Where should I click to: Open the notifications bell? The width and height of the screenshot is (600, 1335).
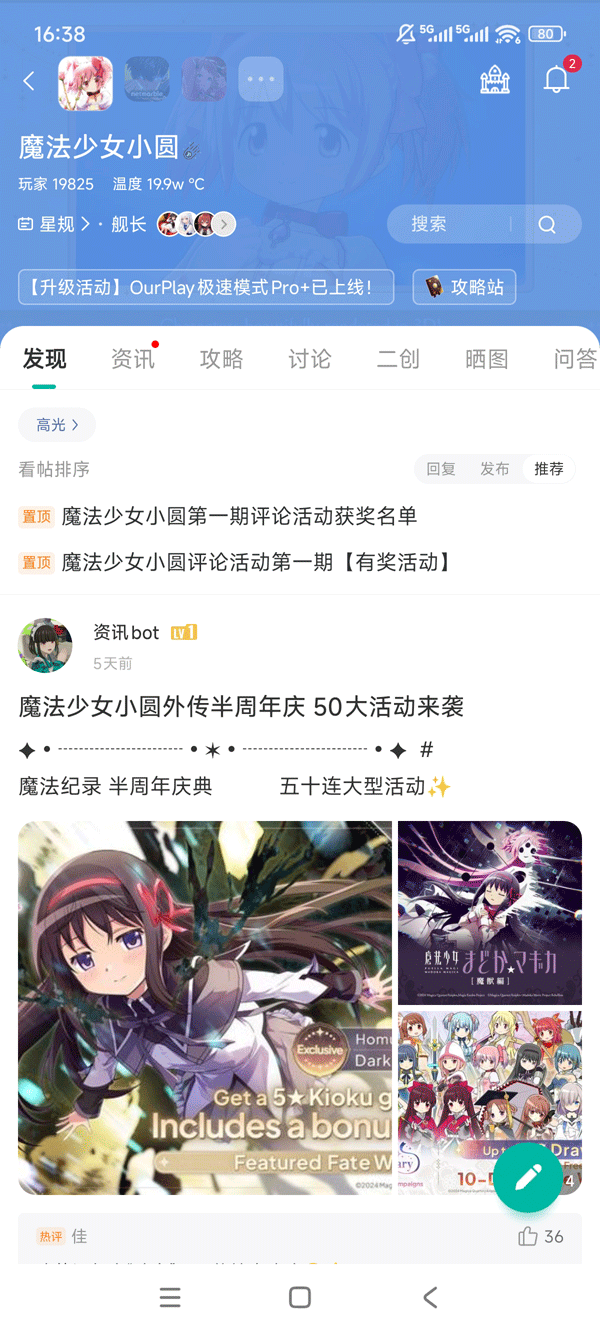[x=556, y=81]
